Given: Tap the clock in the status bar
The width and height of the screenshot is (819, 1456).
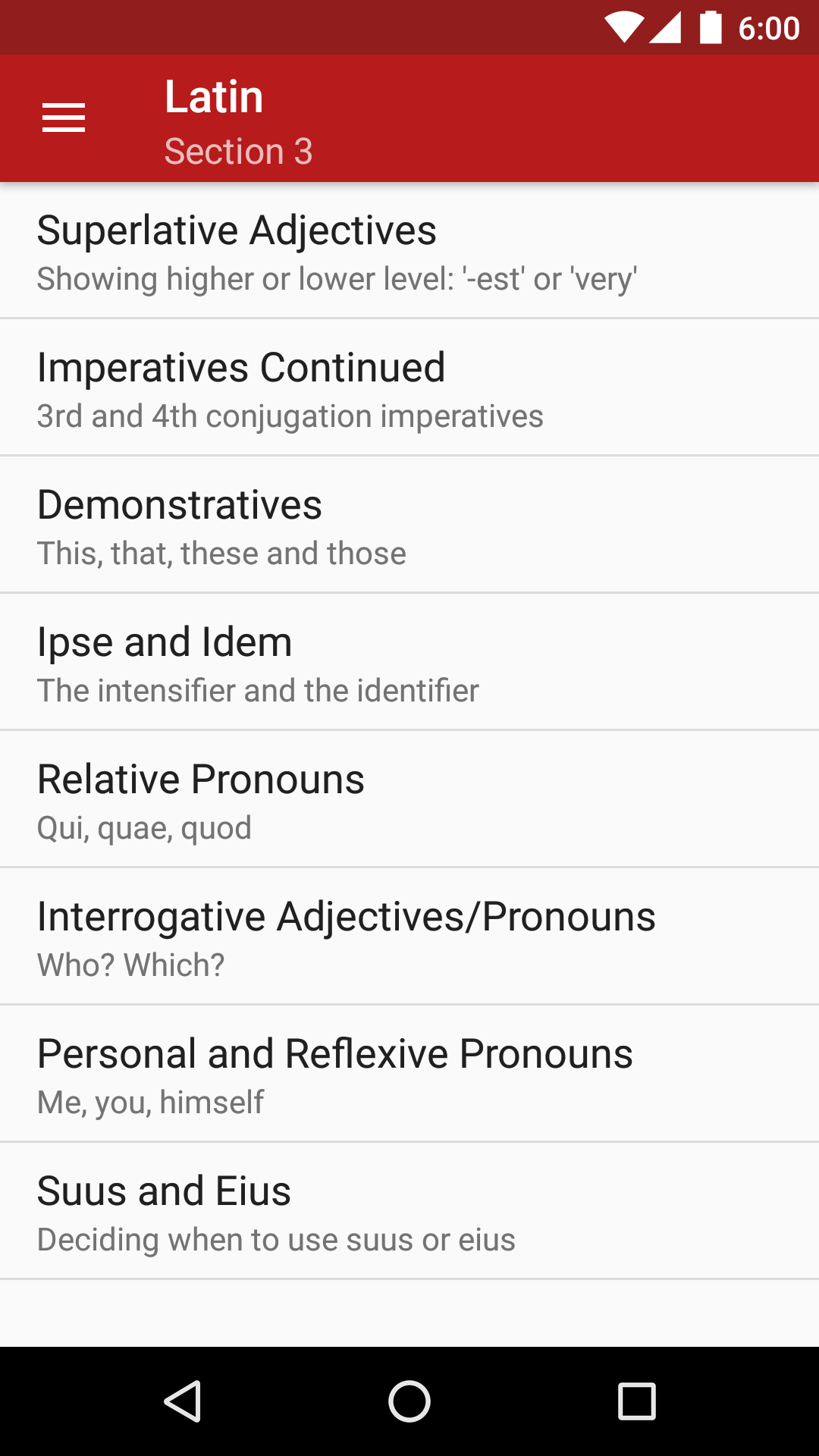Looking at the screenshot, I should (x=769, y=28).
